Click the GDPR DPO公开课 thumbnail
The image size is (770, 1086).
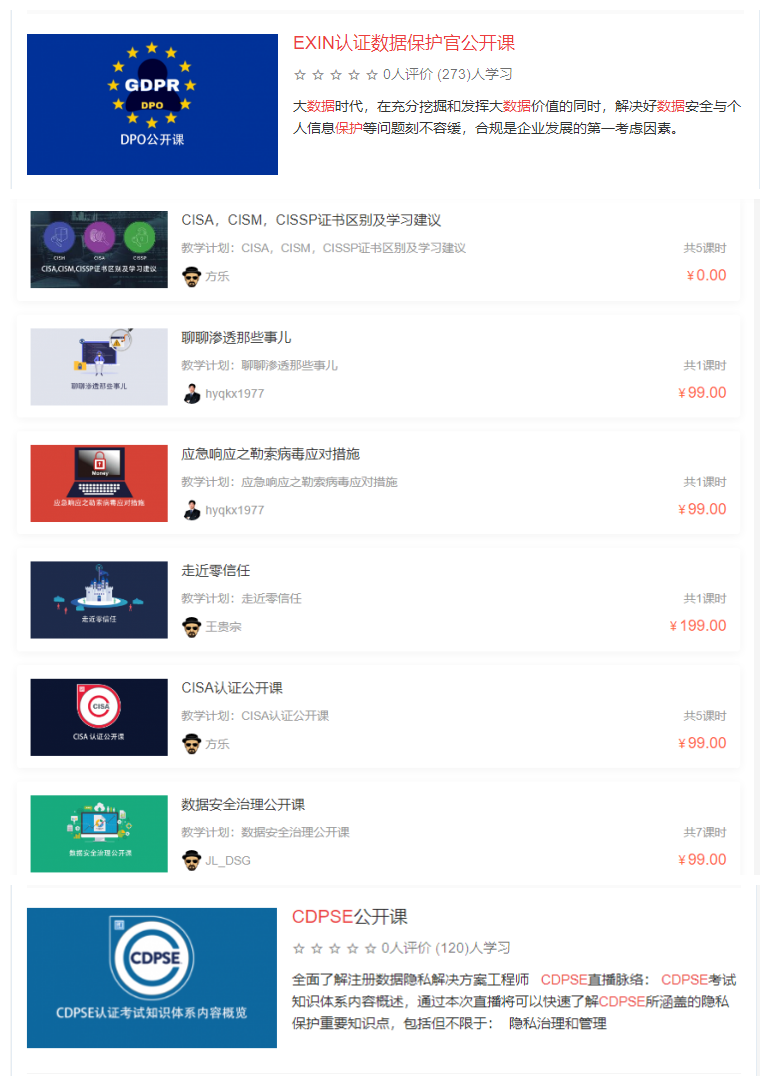click(151, 104)
